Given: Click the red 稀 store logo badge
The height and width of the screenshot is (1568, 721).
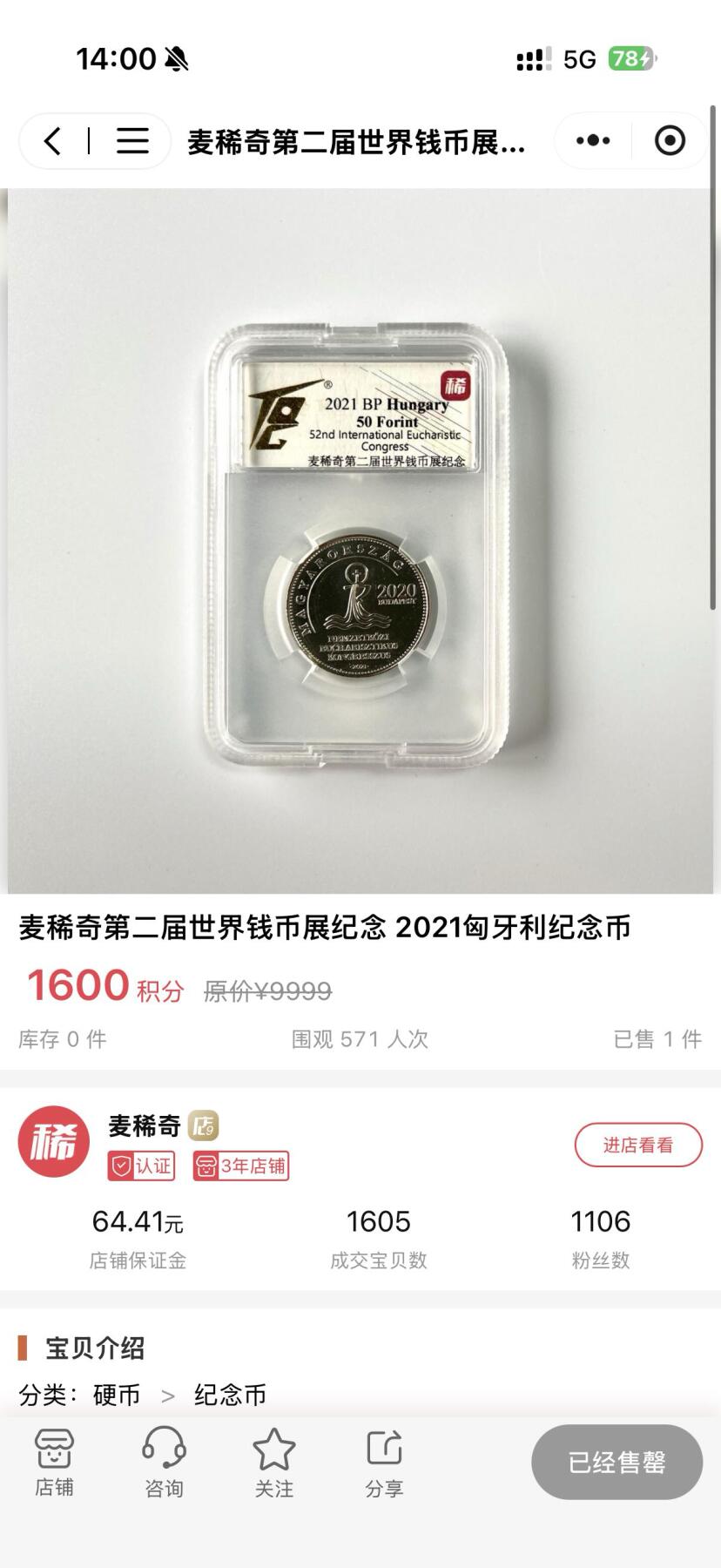Looking at the screenshot, I should (54, 1141).
